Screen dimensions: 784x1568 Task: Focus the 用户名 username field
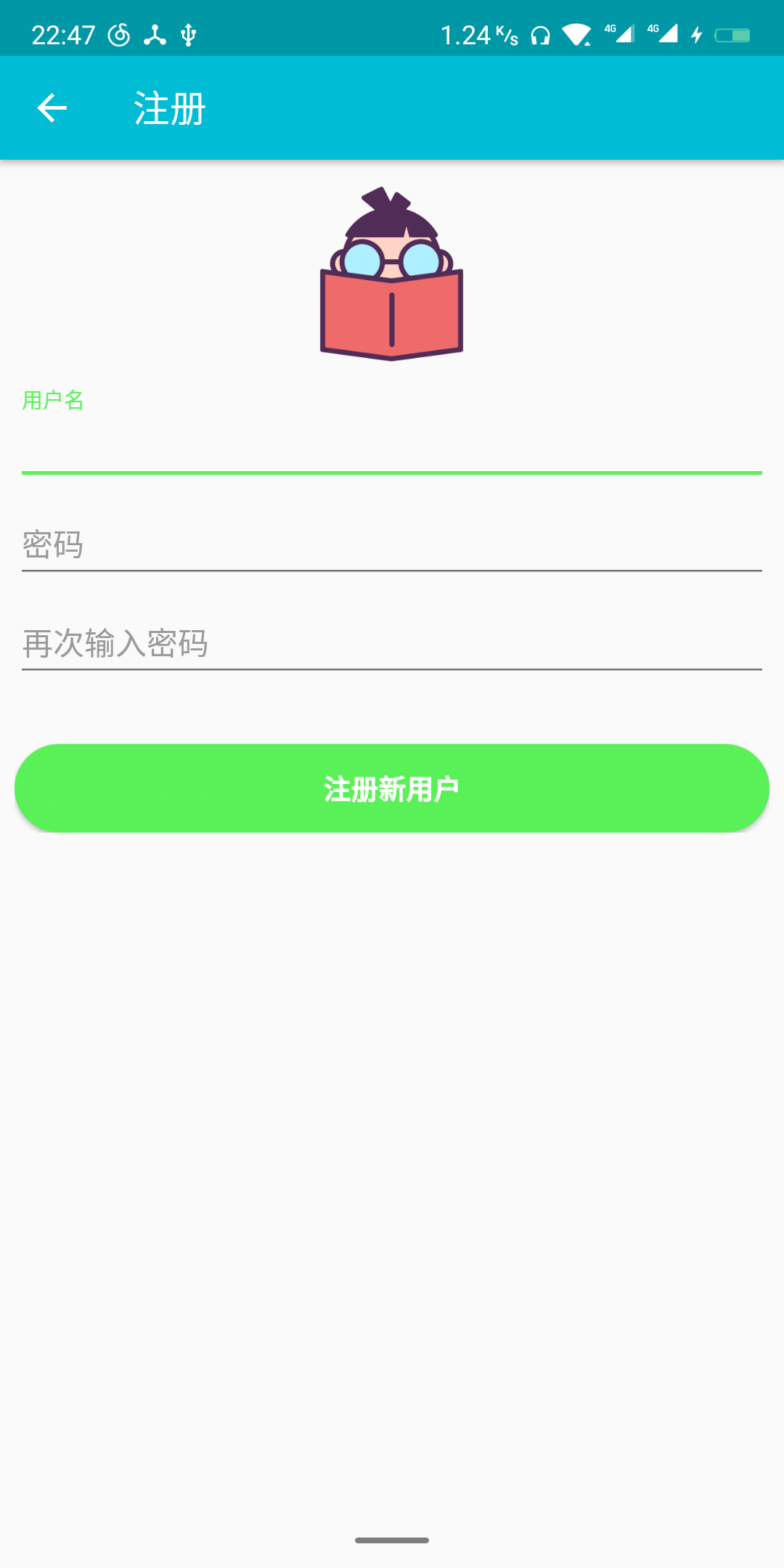coord(392,444)
